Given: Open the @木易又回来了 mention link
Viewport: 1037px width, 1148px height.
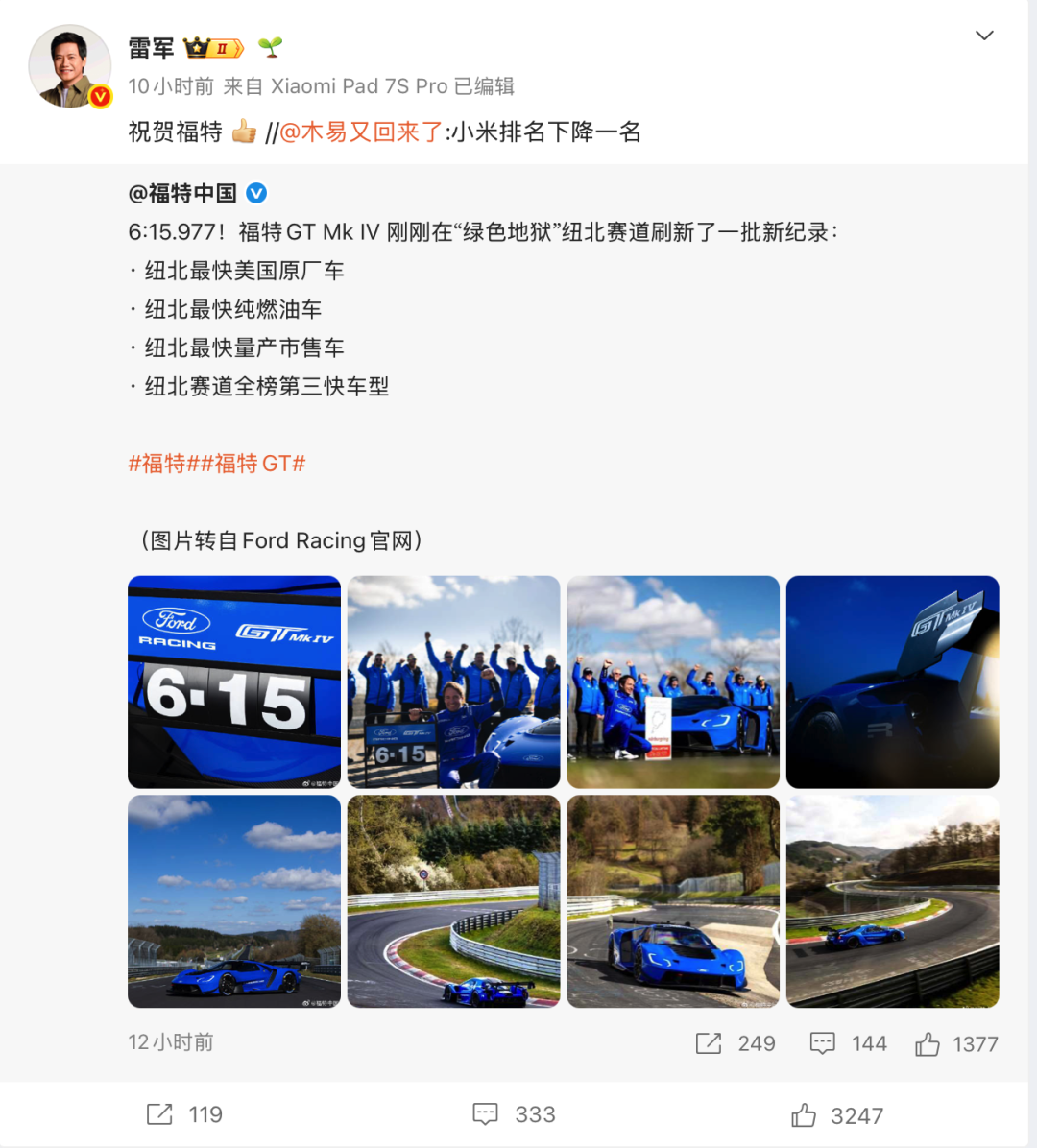Looking at the screenshot, I should tap(361, 132).
